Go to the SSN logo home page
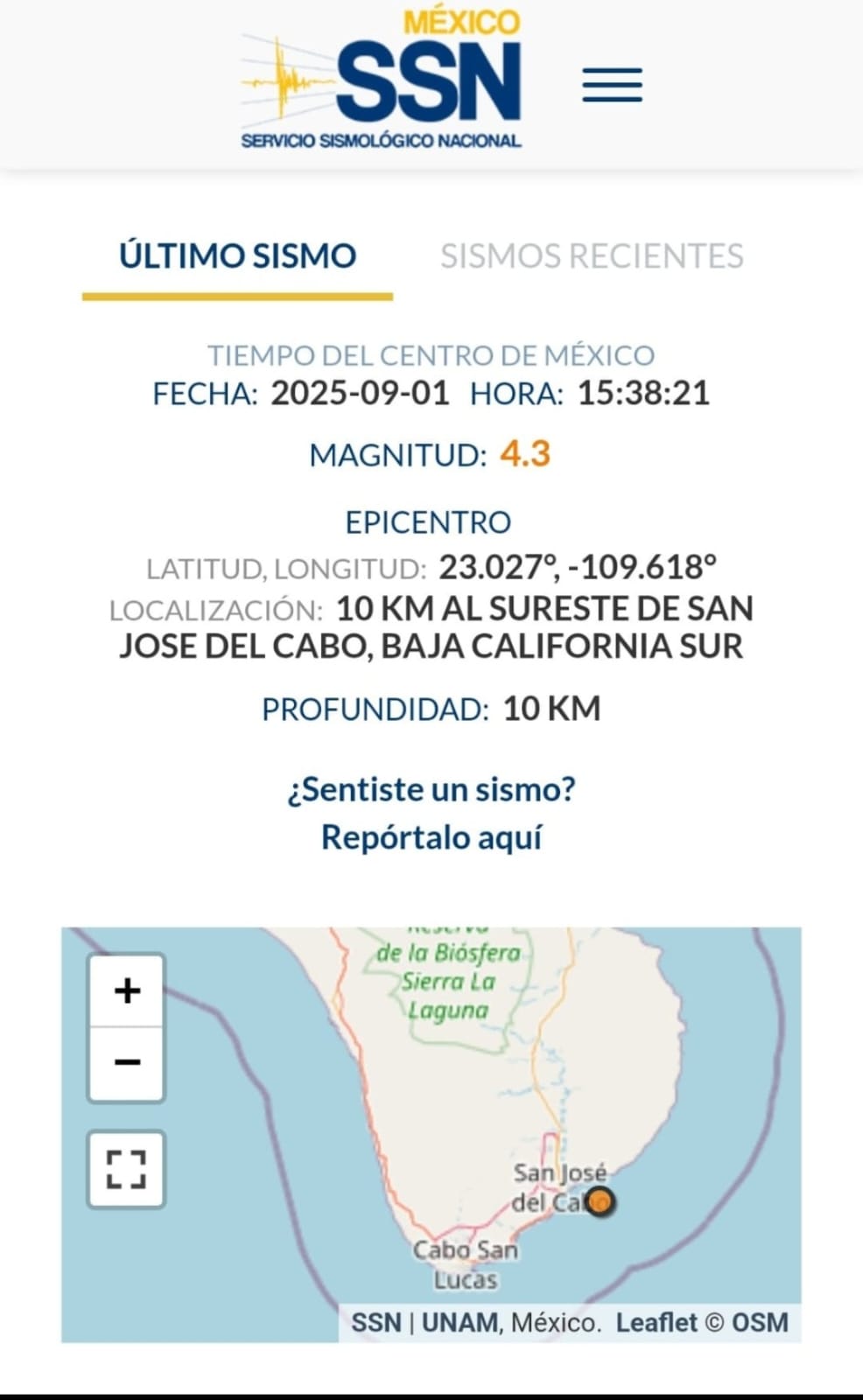The image size is (863, 1400). [382, 79]
